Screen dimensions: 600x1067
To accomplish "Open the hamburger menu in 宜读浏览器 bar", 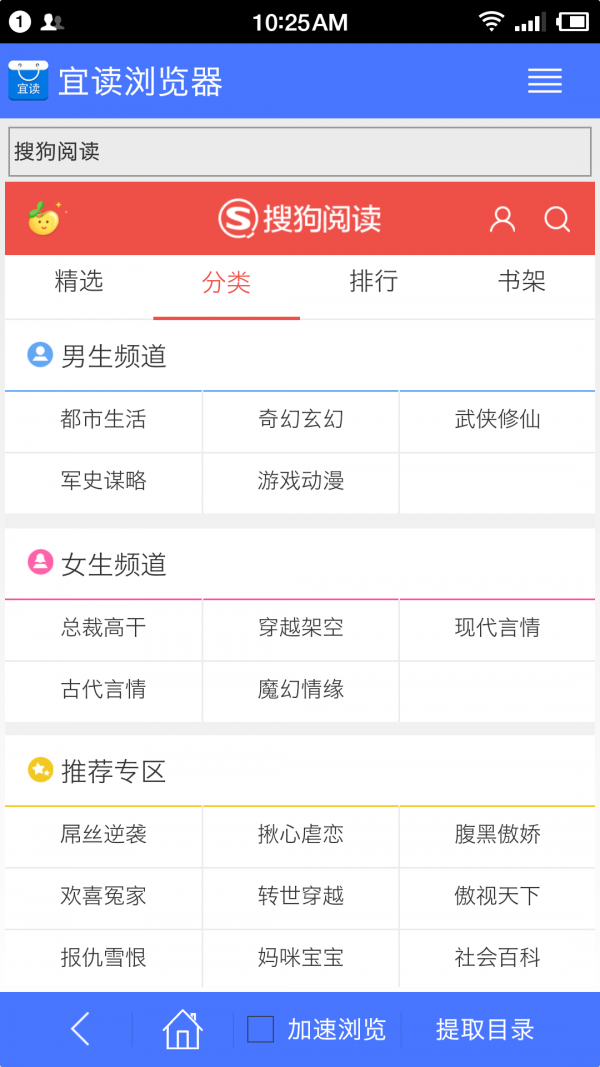I will point(545,81).
